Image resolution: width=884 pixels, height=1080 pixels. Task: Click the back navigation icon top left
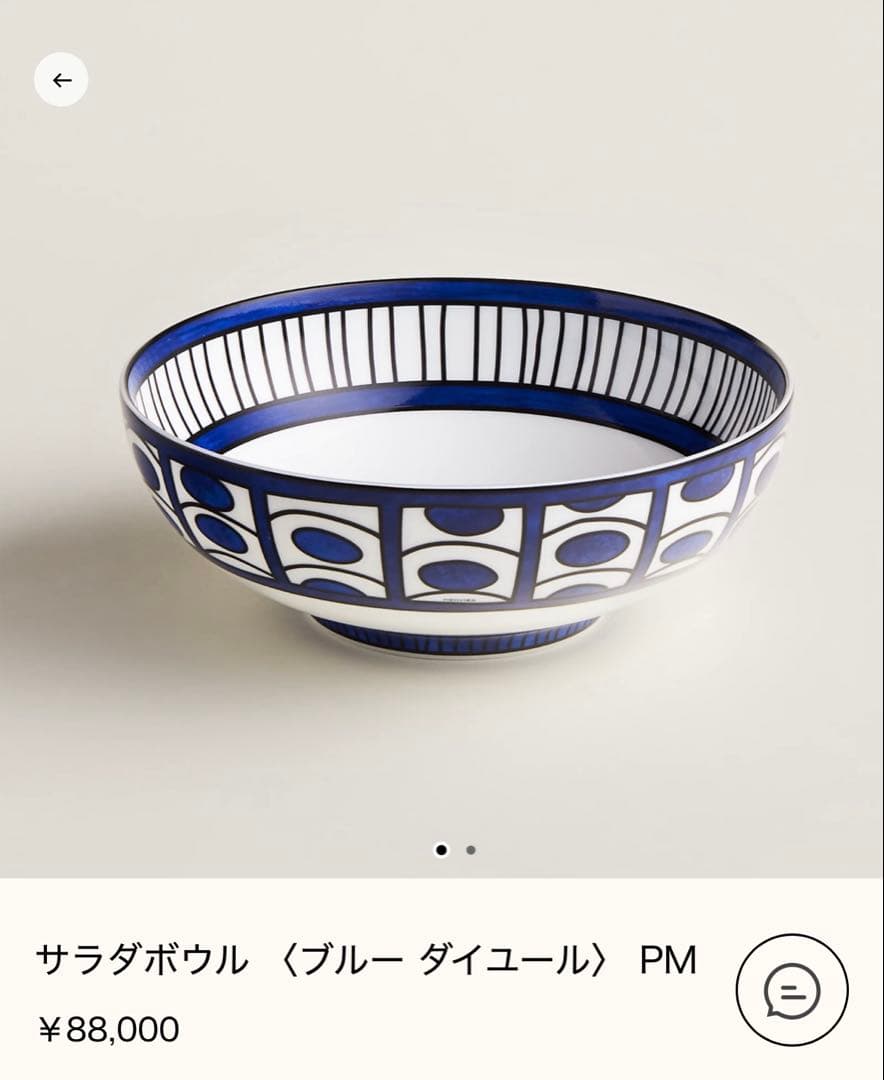61,80
